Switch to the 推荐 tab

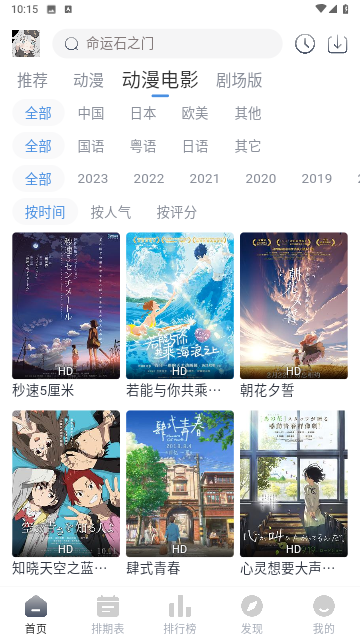coord(32,80)
